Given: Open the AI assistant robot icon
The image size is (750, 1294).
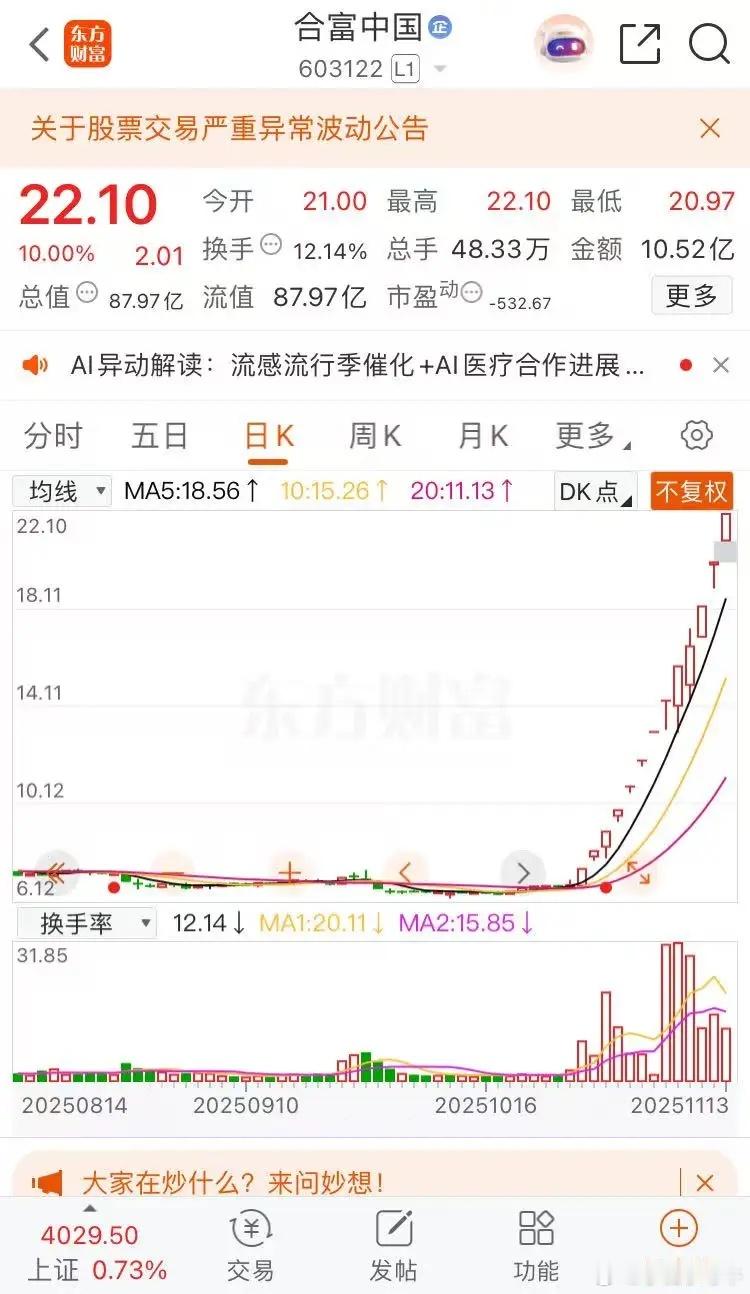Looking at the screenshot, I should pyautogui.click(x=566, y=45).
